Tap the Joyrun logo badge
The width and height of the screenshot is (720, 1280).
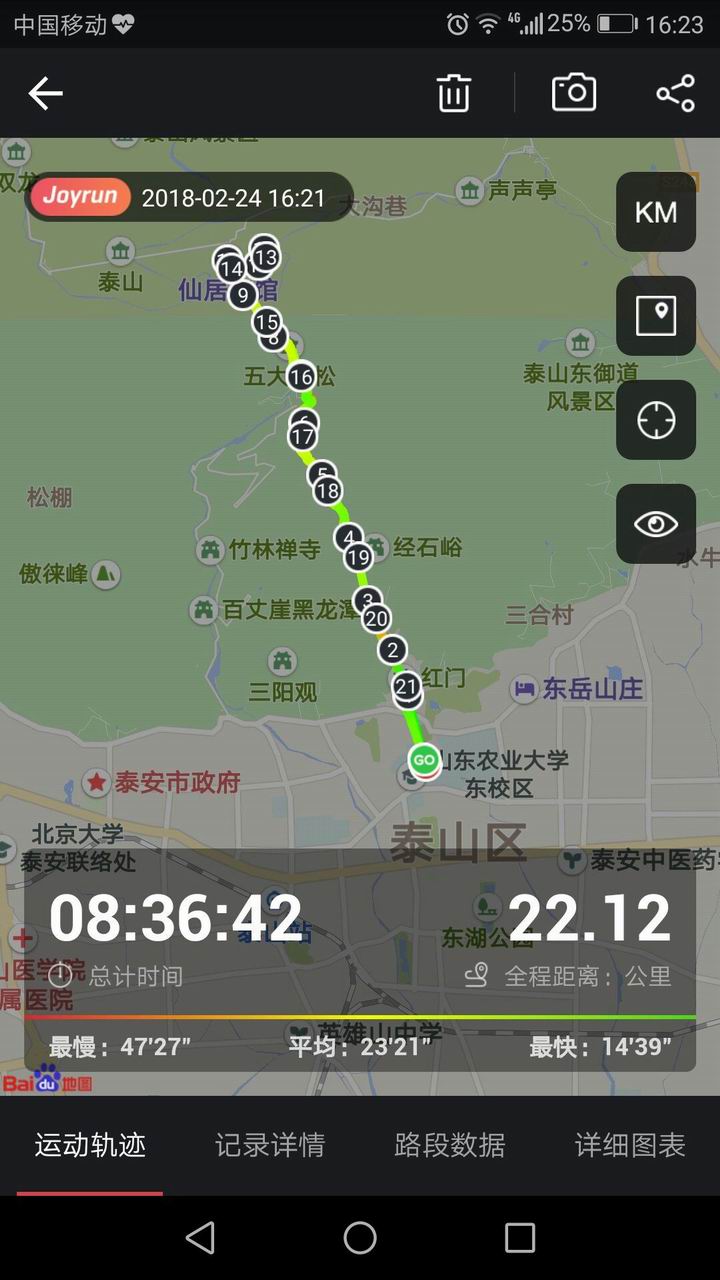click(80, 197)
